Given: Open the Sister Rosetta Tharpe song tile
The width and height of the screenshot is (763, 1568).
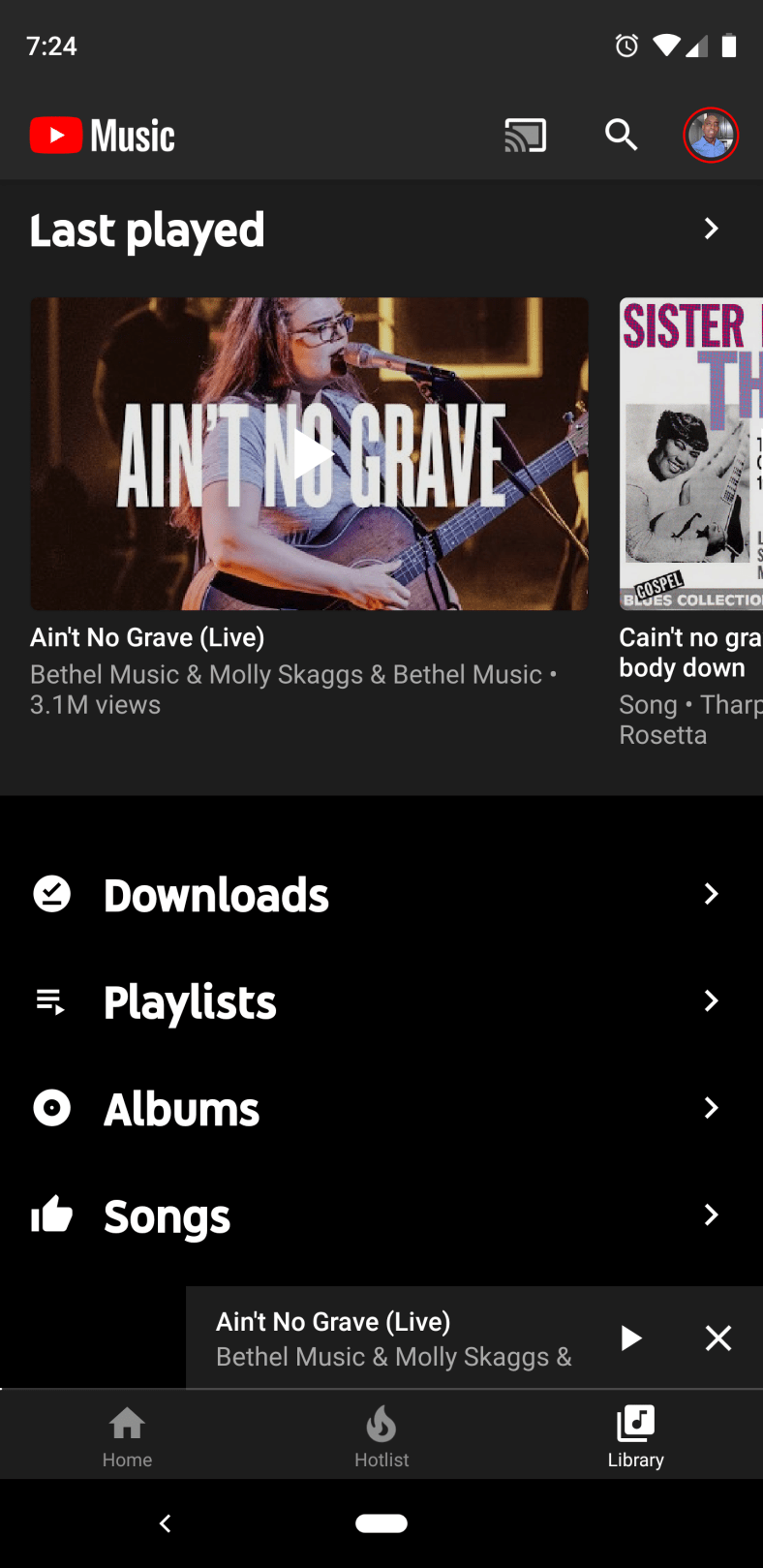Looking at the screenshot, I should click(x=690, y=454).
